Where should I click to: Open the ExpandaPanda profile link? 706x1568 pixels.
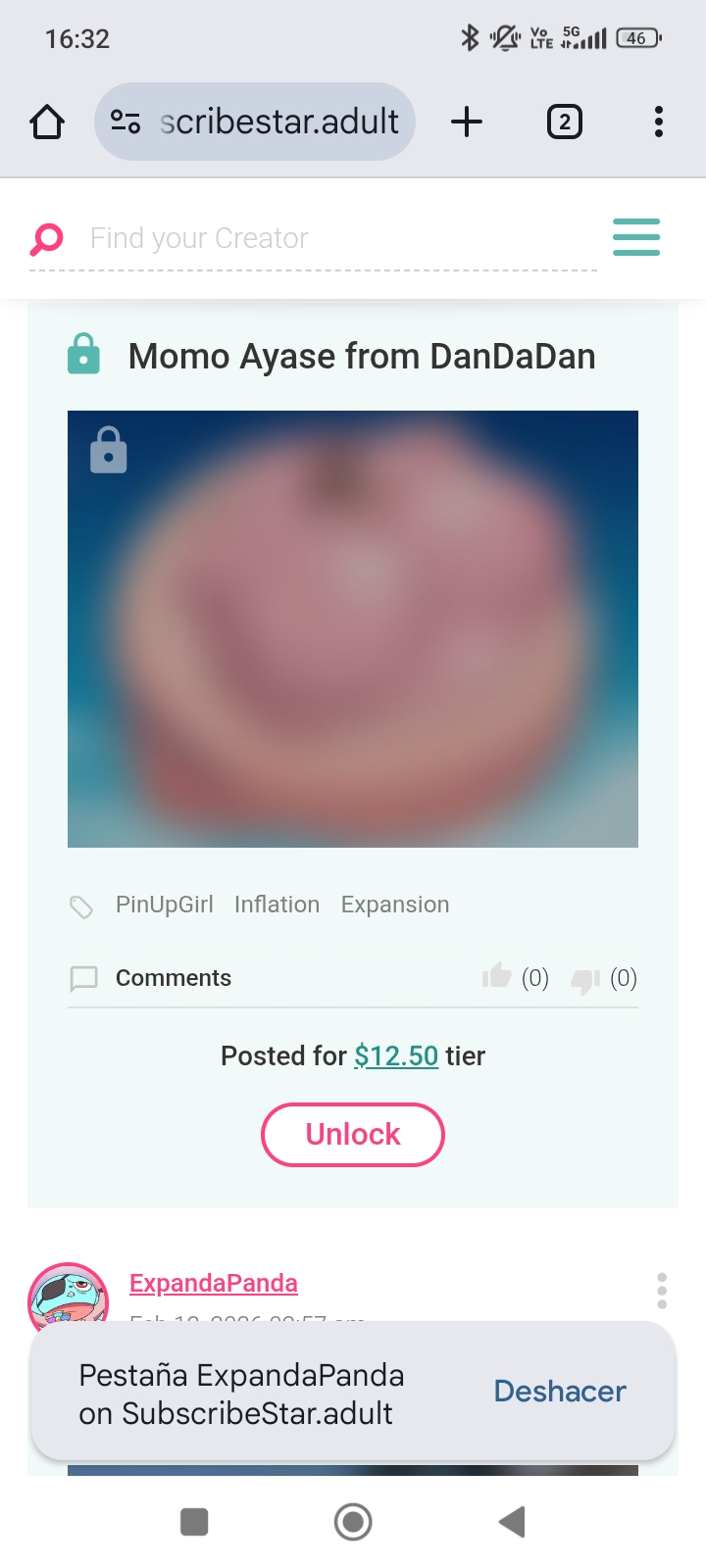214,1283
